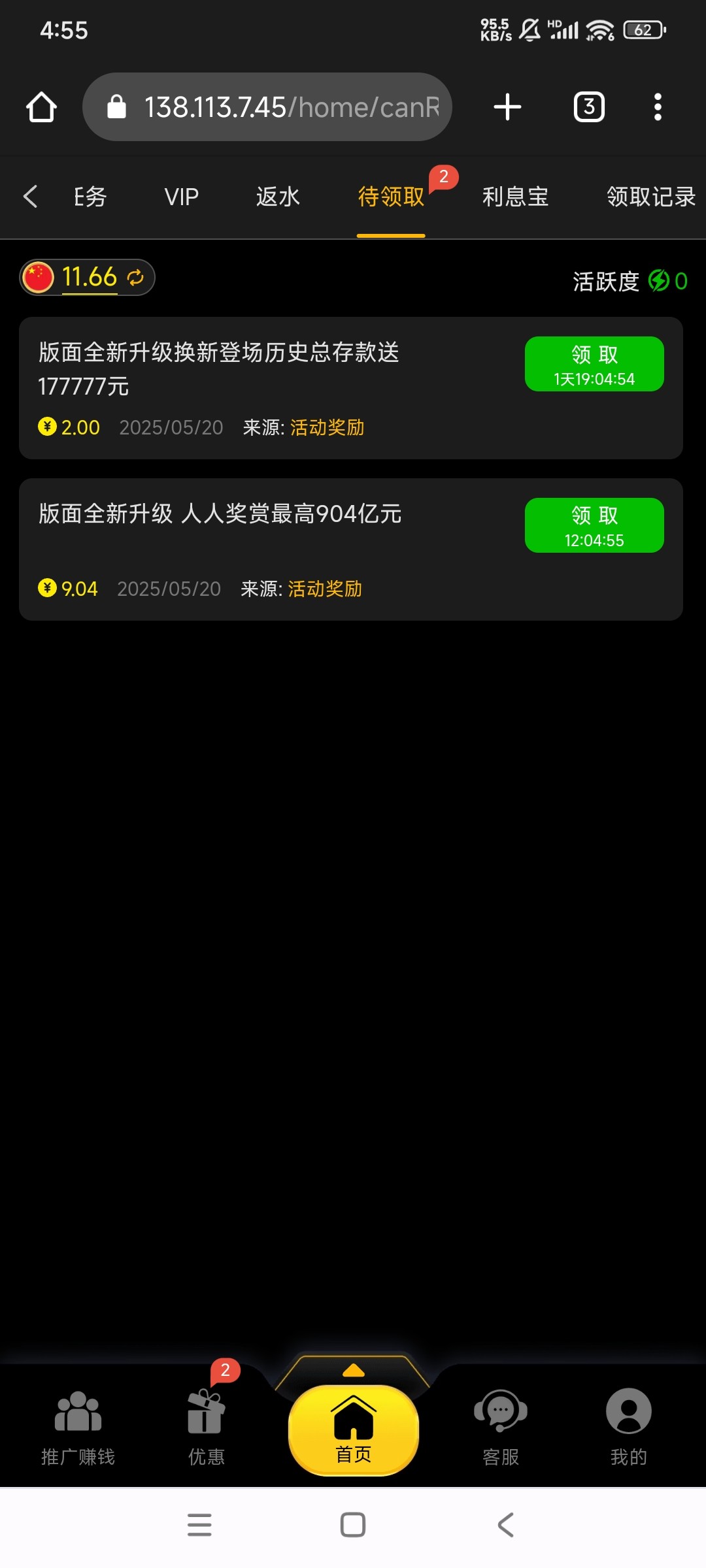This screenshot has height=1568, width=706.
Task: Refresh the 11.66 balance
Action: click(135, 278)
